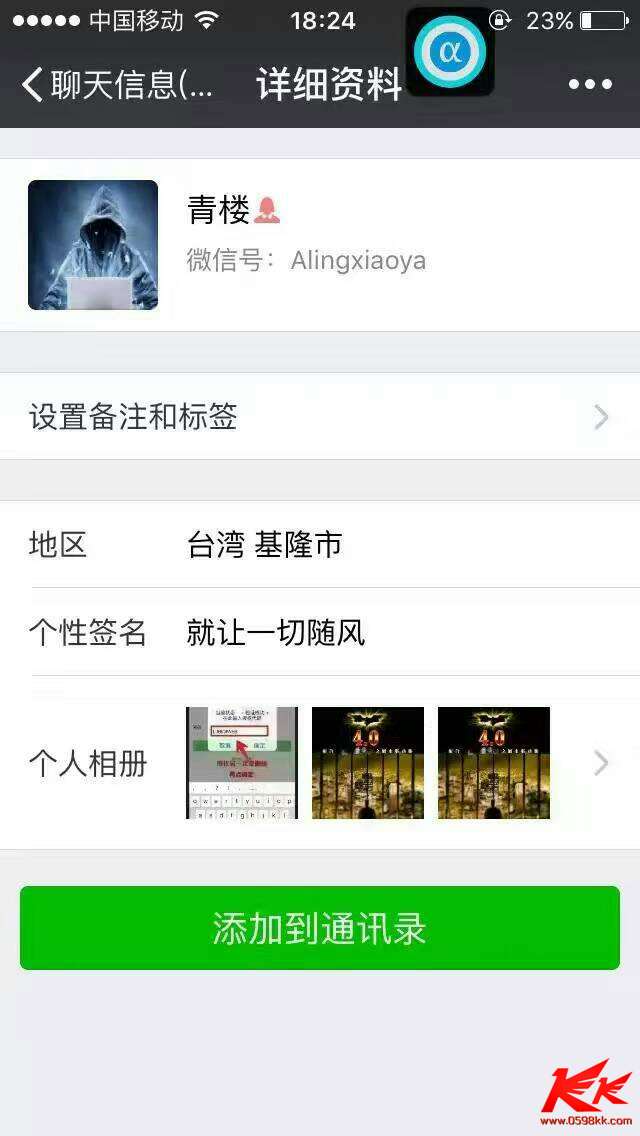Tap the floating assistive circle icon
Screen dimensions: 640x1136
pos(450,52)
